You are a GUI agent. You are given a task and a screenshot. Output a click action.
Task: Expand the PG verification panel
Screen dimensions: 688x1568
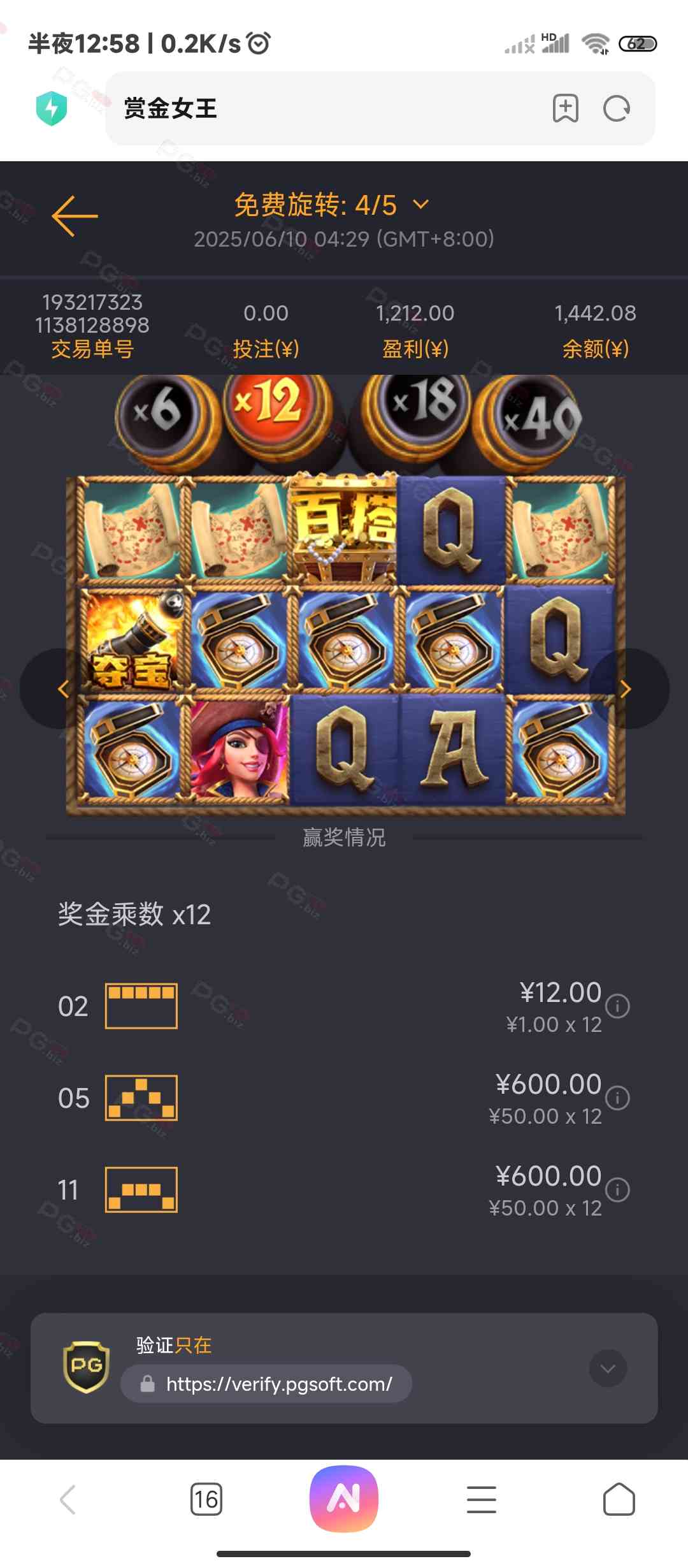(608, 1368)
